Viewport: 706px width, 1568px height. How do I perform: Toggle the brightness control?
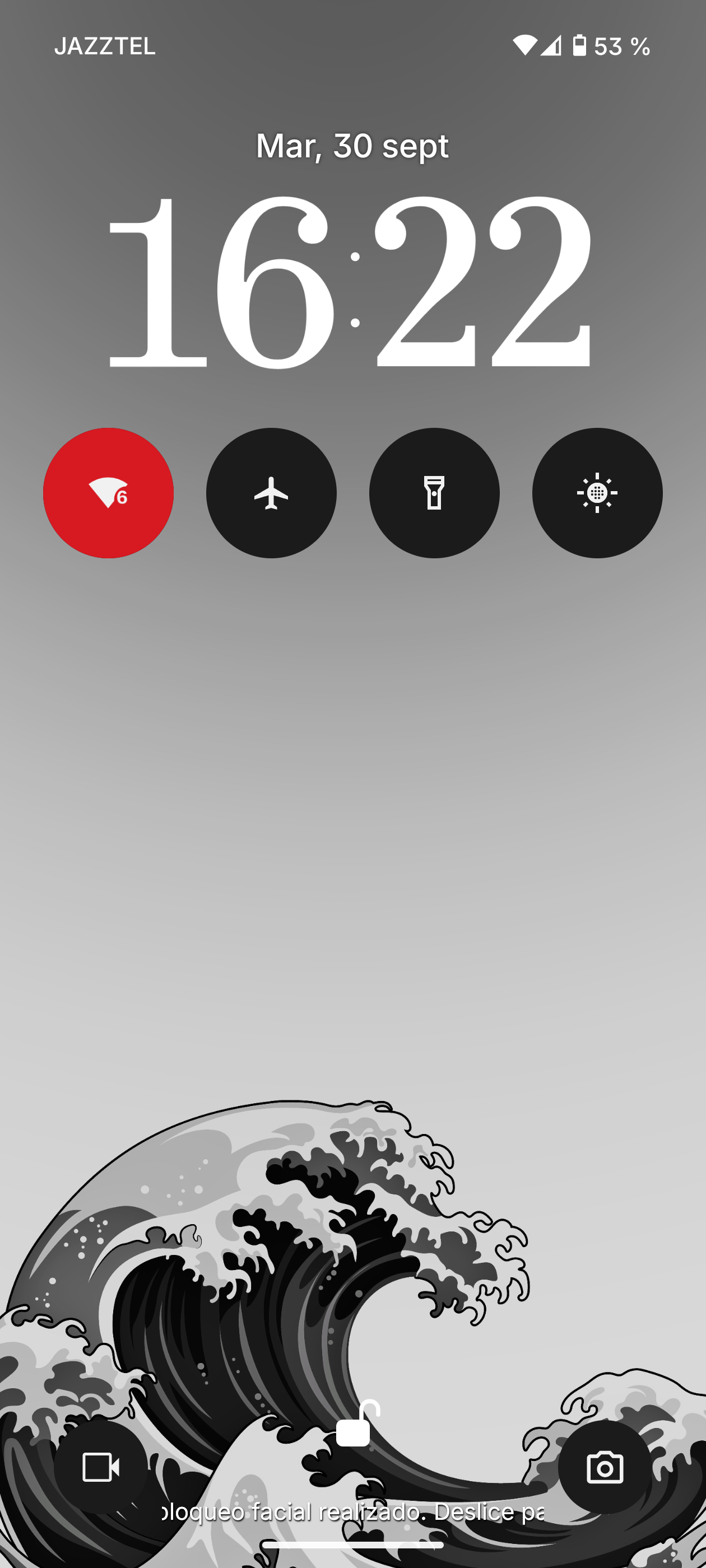(x=597, y=493)
